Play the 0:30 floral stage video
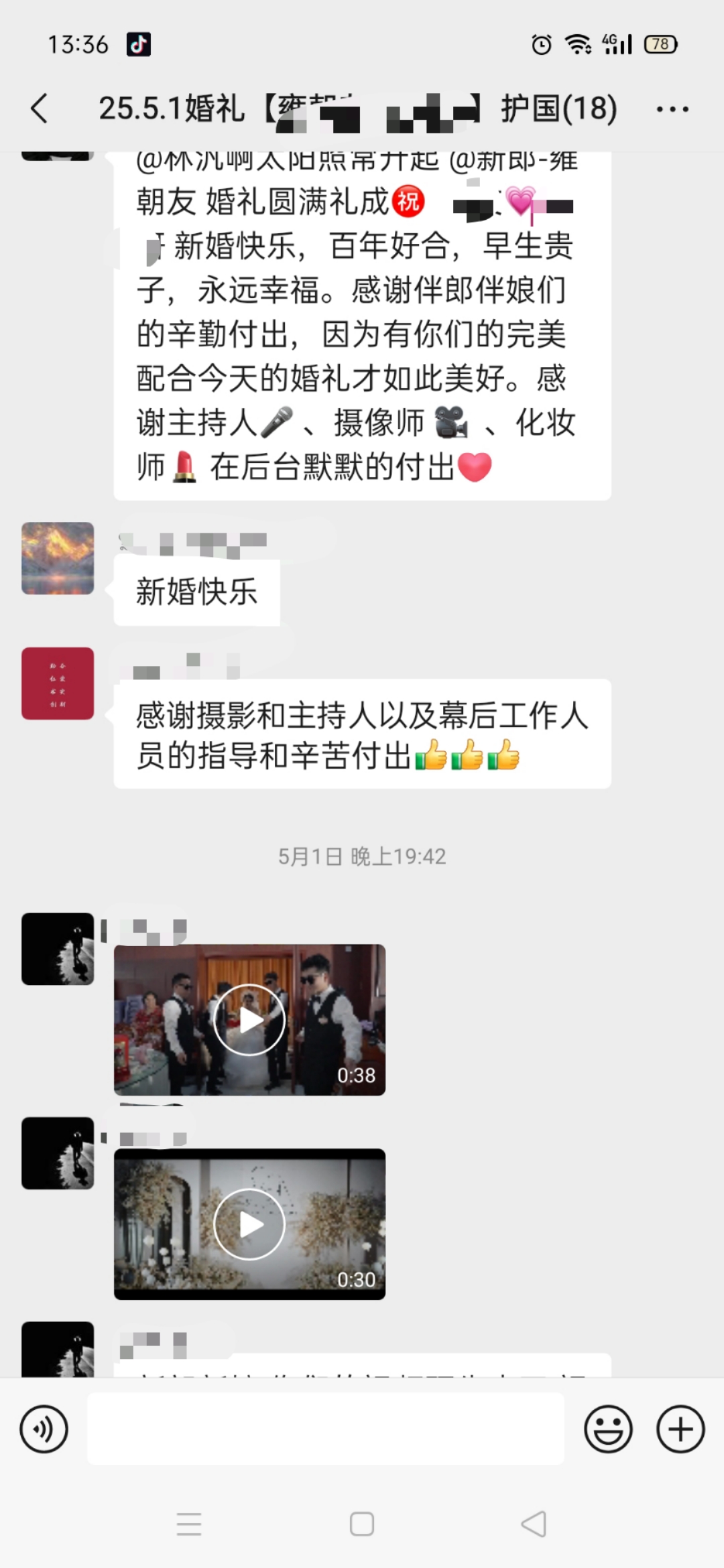Image resolution: width=724 pixels, height=1568 pixels. [x=249, y=1224]
